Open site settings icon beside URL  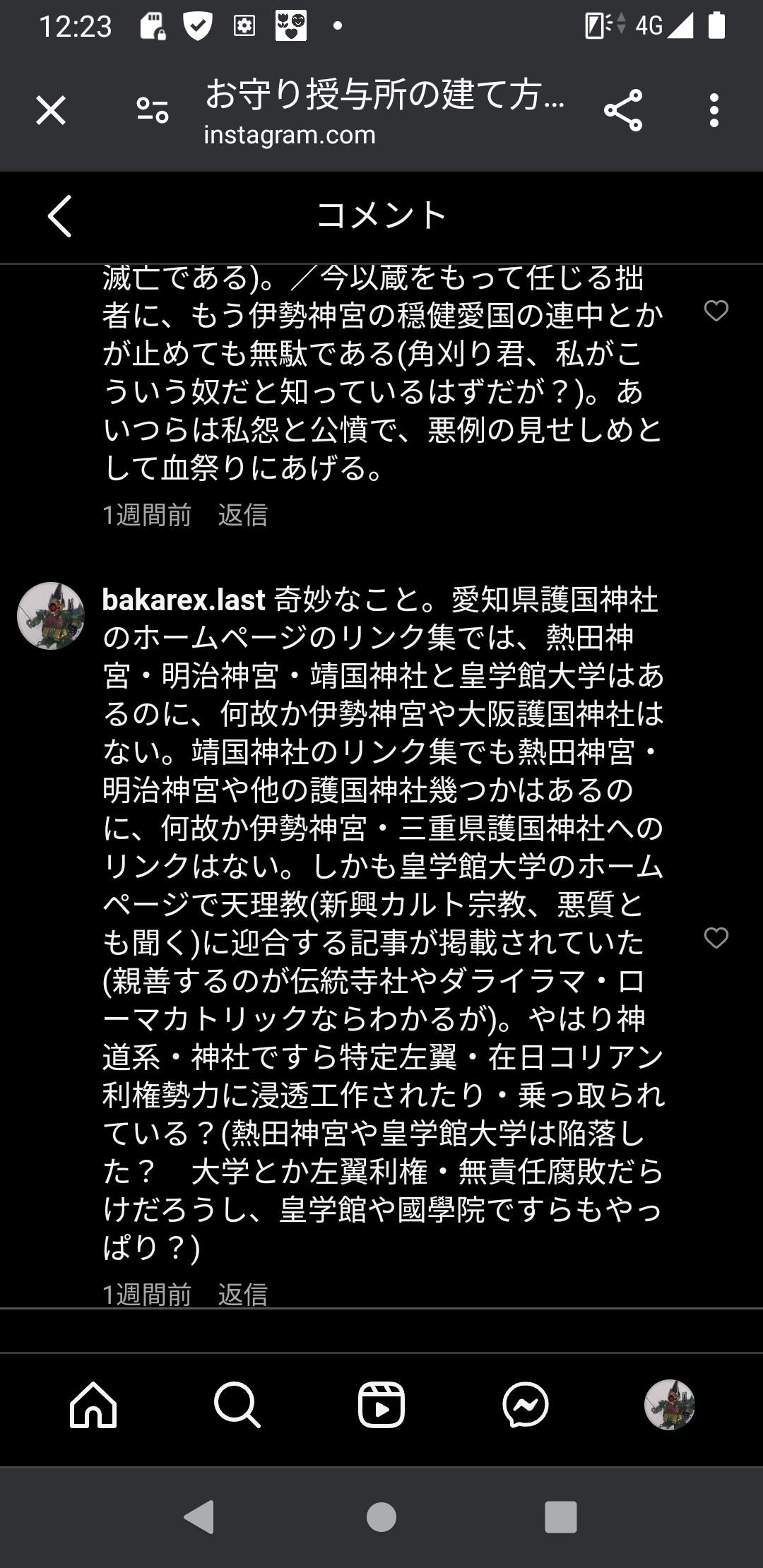coord(152,111)
